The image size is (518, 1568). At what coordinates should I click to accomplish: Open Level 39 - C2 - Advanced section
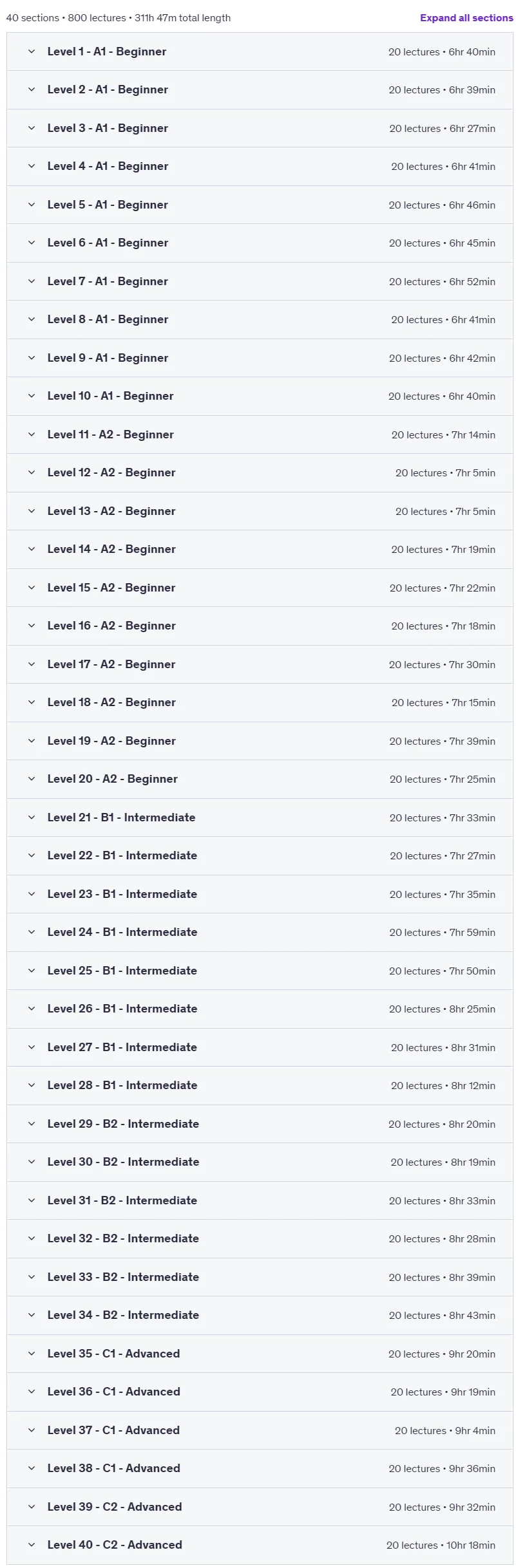point(260,1507)
